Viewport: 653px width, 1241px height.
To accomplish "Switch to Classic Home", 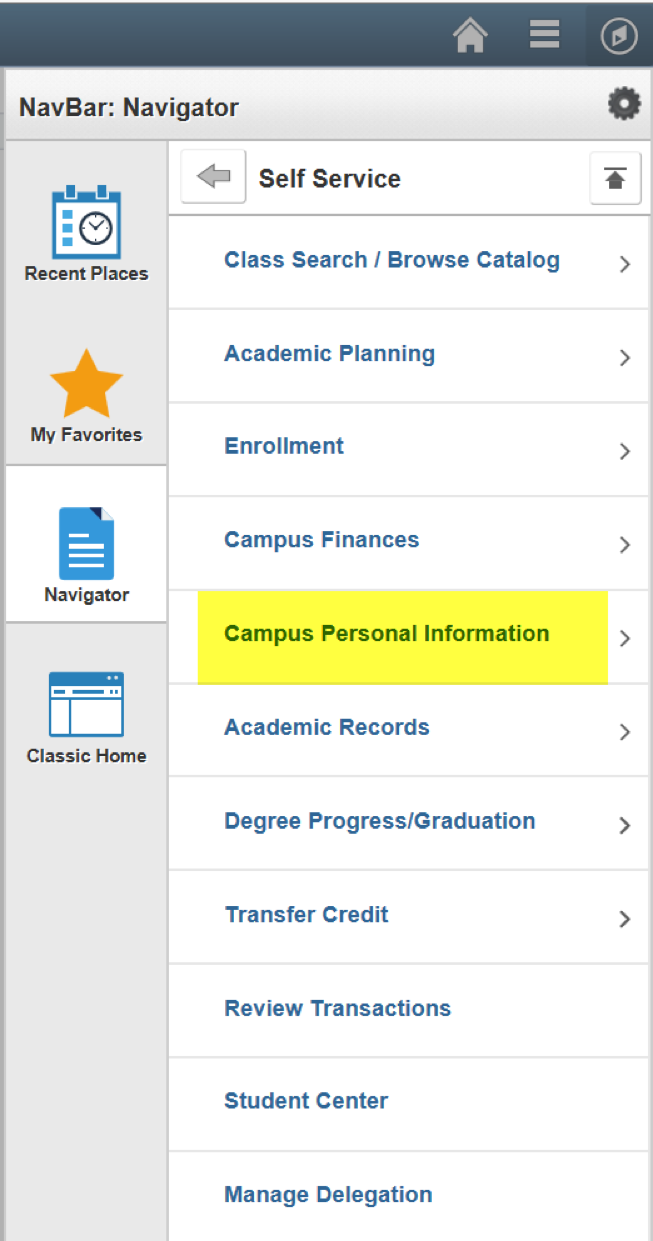I will 86,717.
